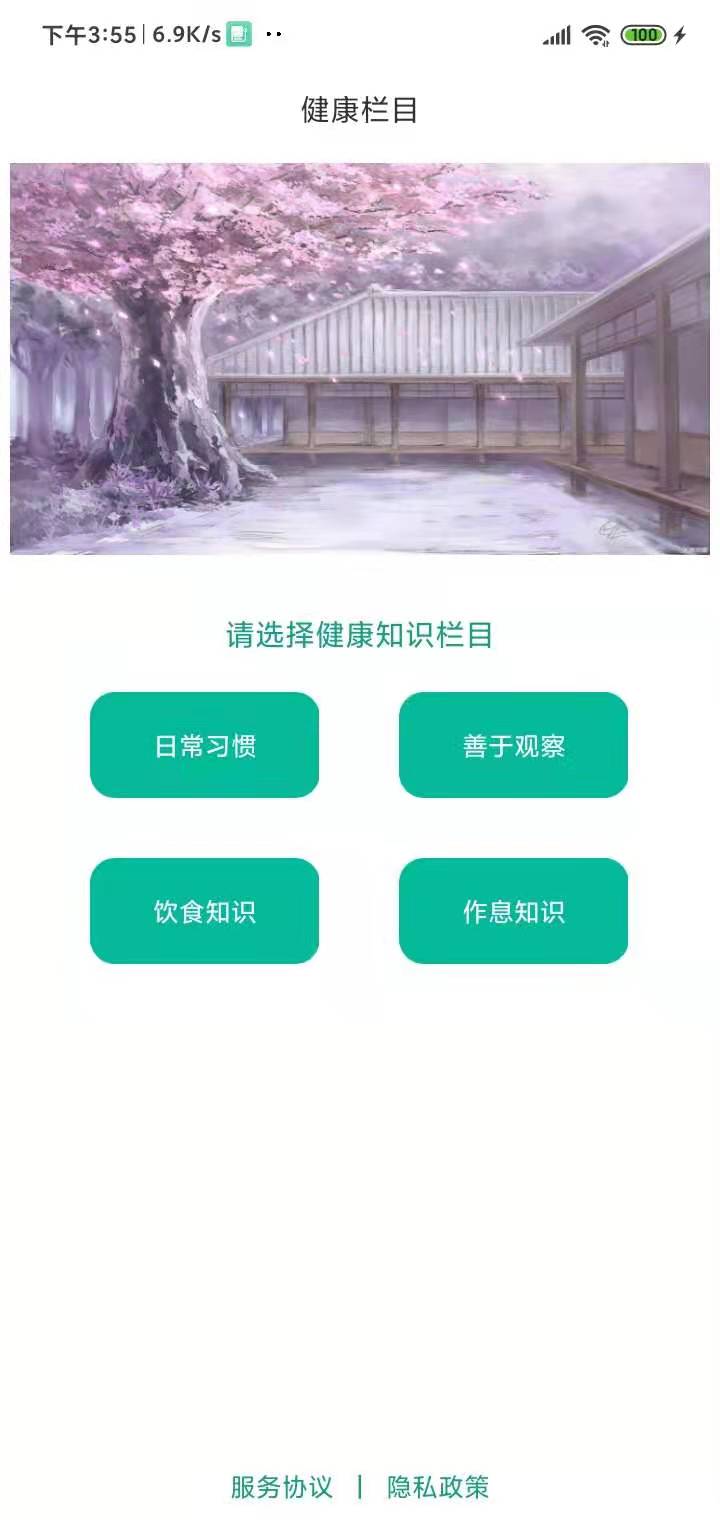Open 饮食知识 knowledge section

(x=204, y=911)
